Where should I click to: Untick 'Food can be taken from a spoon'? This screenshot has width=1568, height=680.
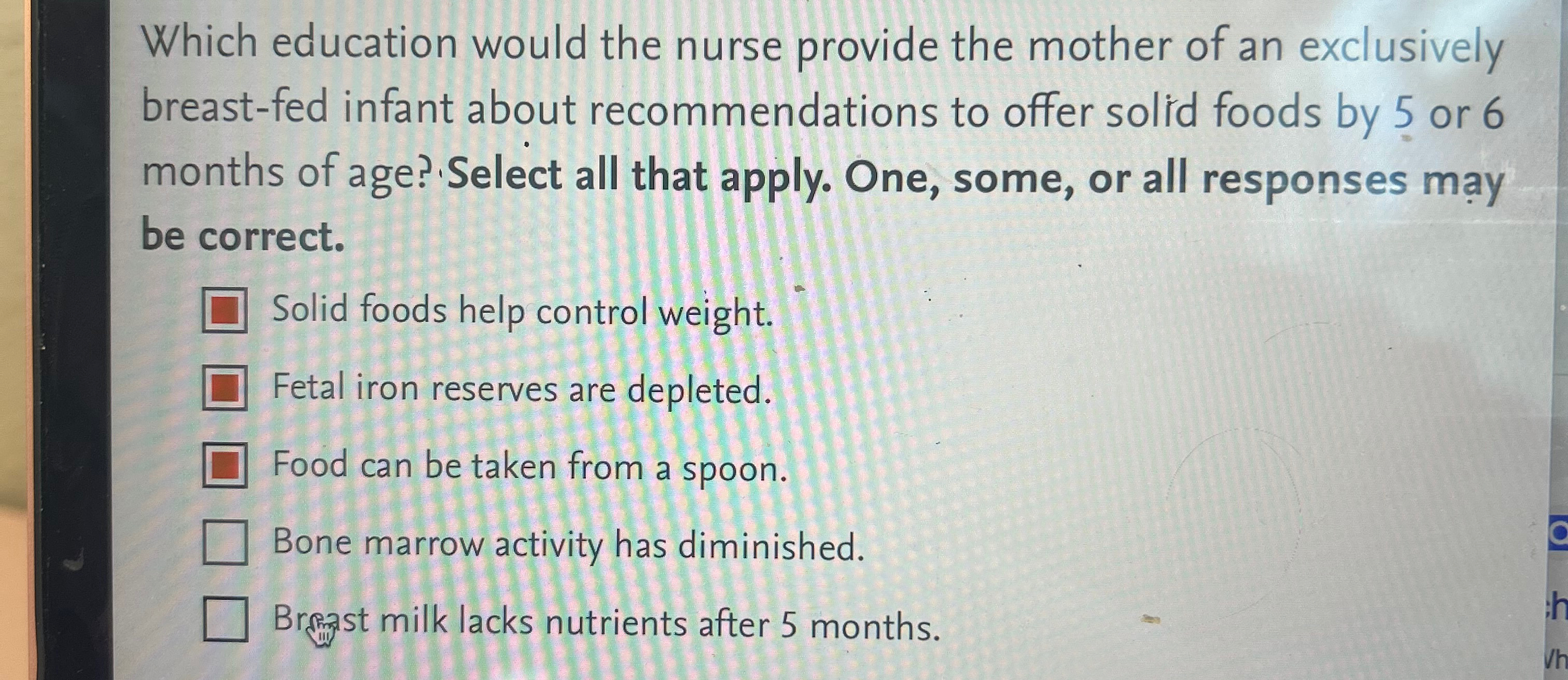coord(225,465)
